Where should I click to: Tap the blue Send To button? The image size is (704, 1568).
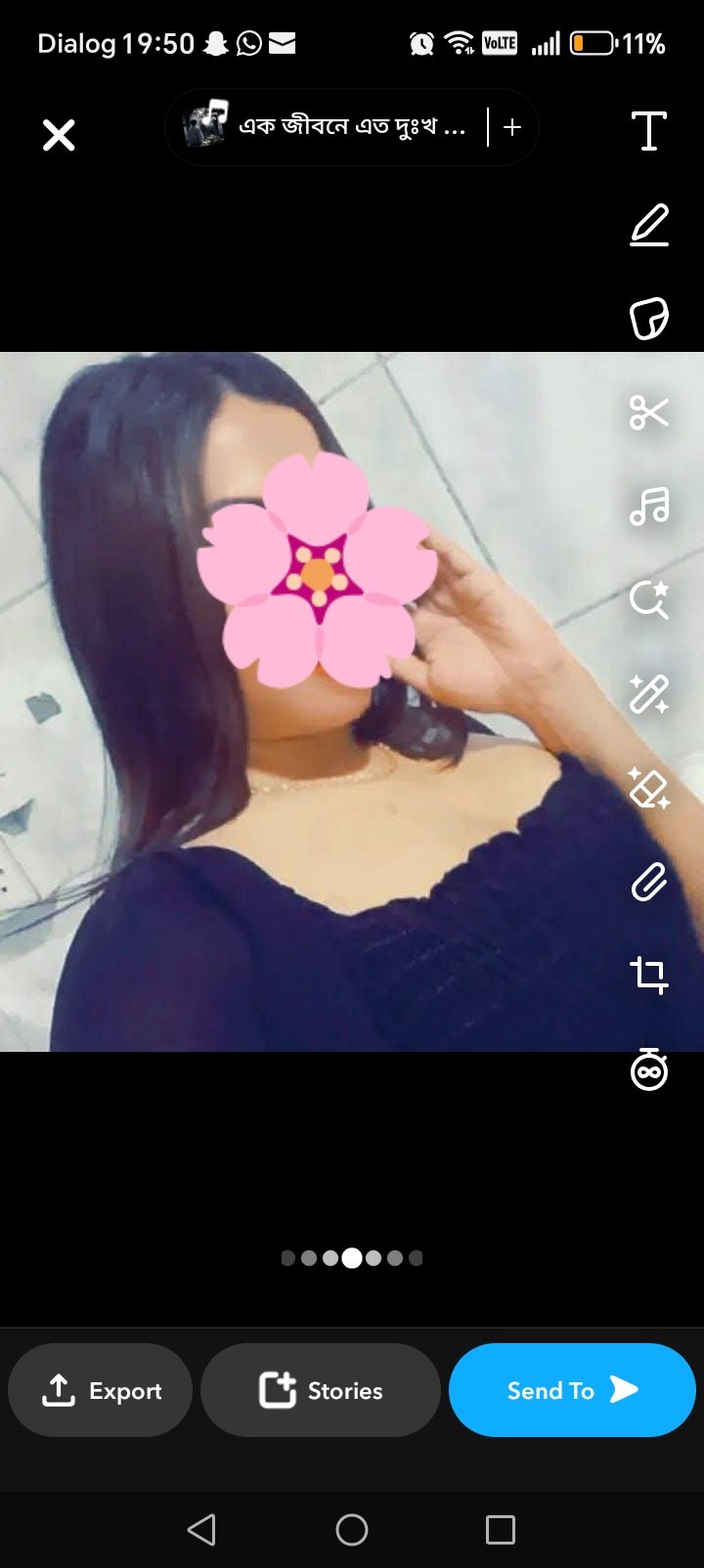pyautogui.click(x=572, y=1390)
